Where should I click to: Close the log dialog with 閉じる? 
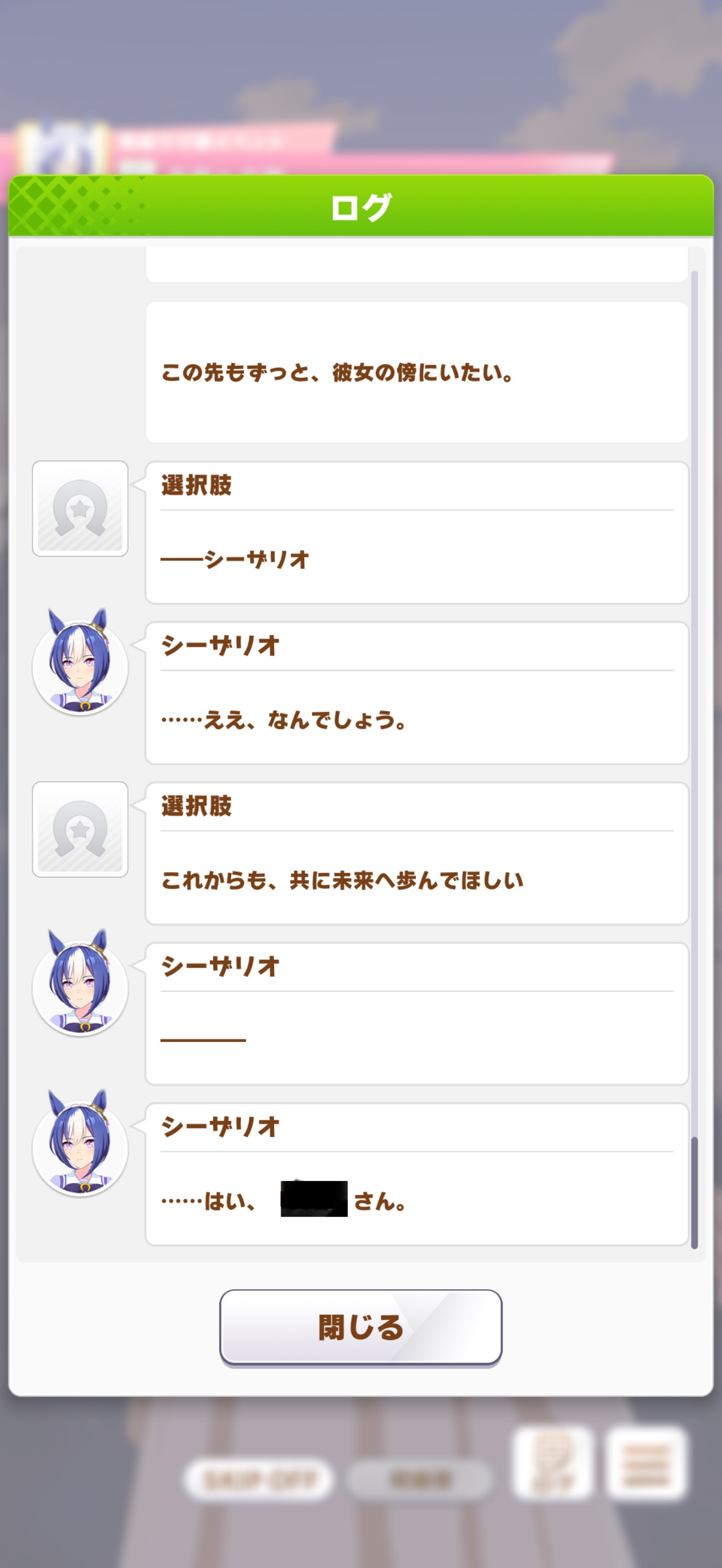coord(360,1327)
